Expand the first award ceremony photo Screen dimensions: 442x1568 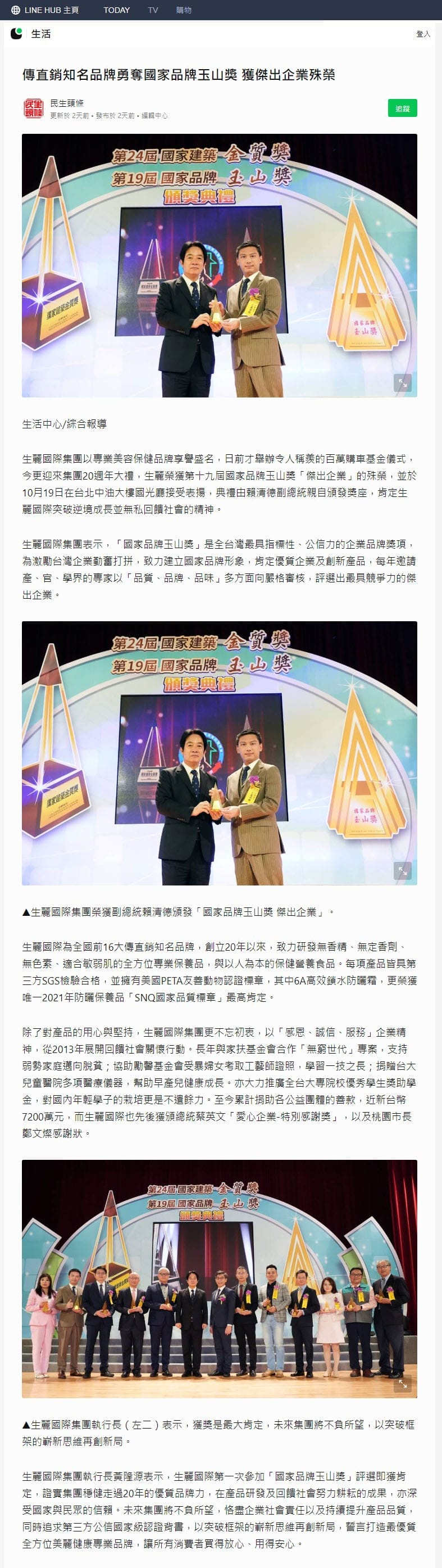click(x=402, y=382)
